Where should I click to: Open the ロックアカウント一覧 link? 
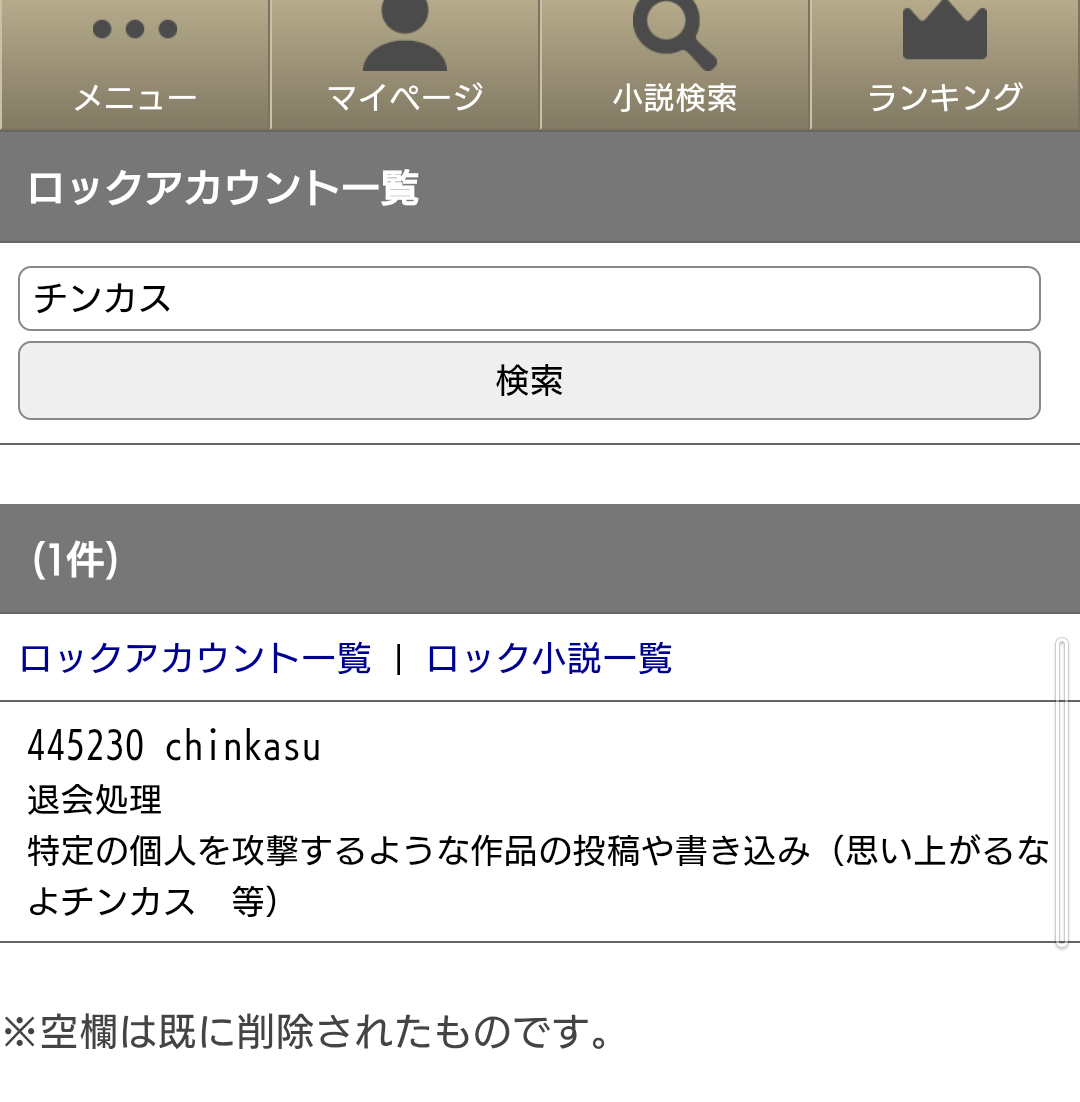195,659
